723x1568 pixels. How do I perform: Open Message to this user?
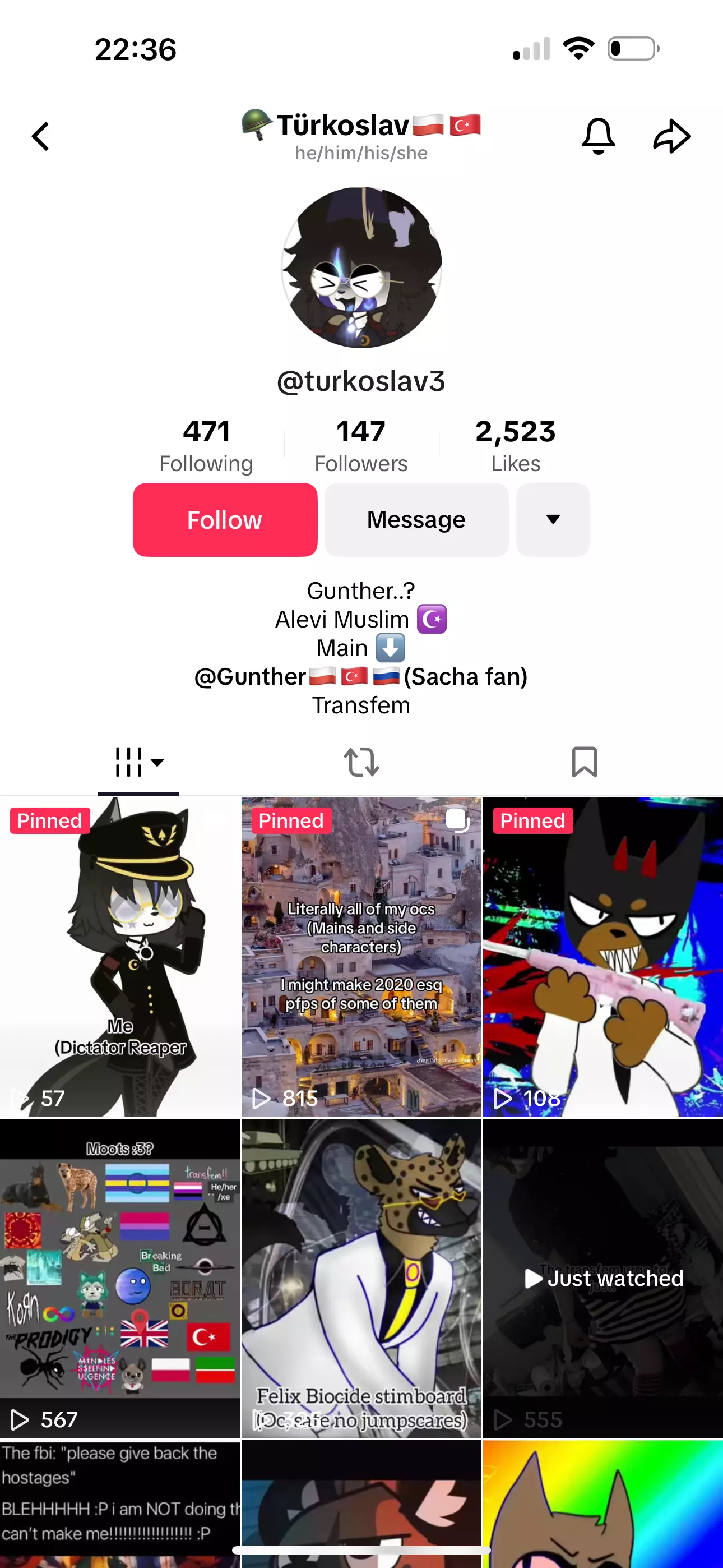(416, 520)
